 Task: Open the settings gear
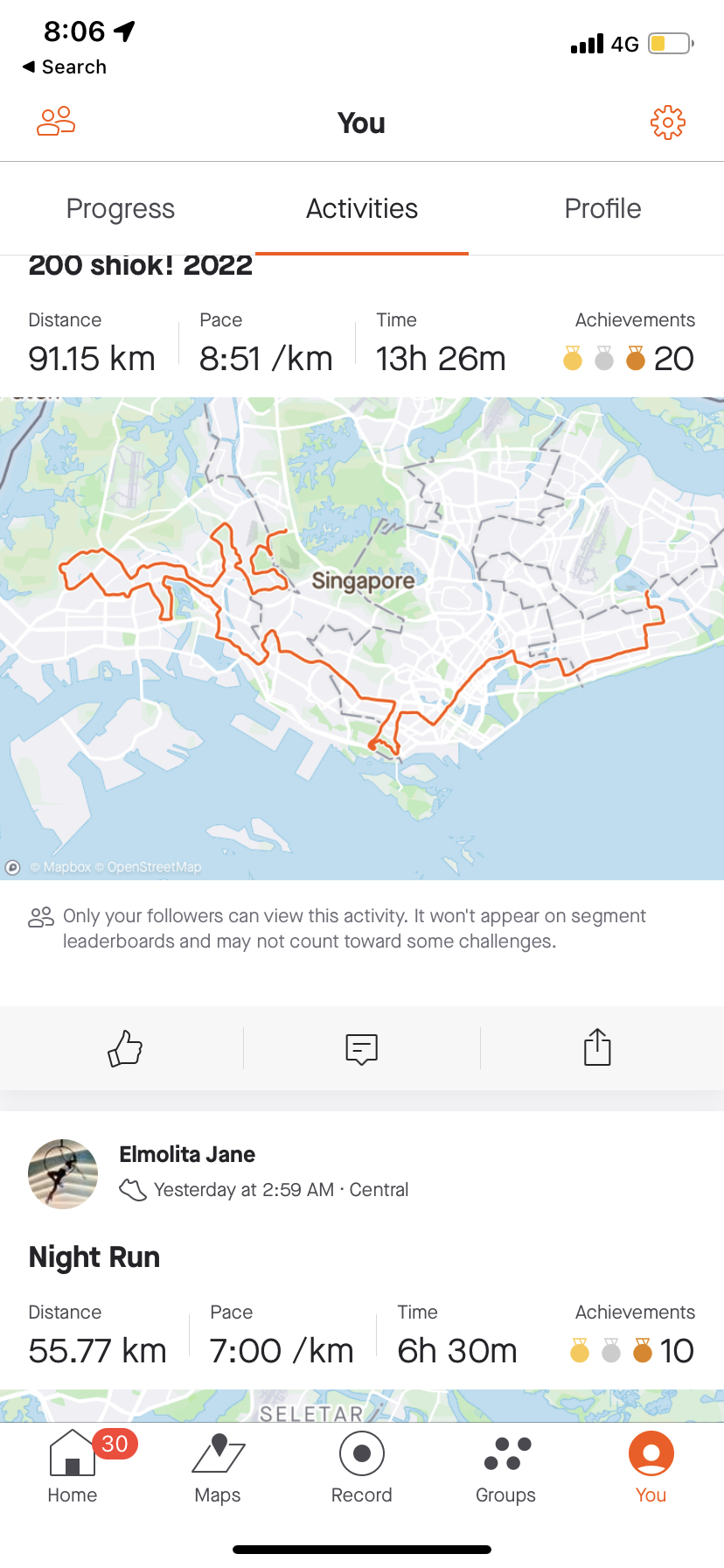tap(668, 122)
